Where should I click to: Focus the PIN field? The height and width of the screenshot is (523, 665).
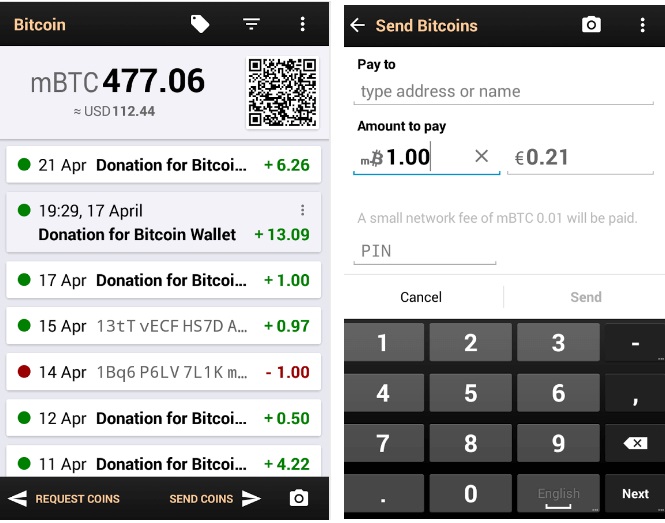pos(424,251)
